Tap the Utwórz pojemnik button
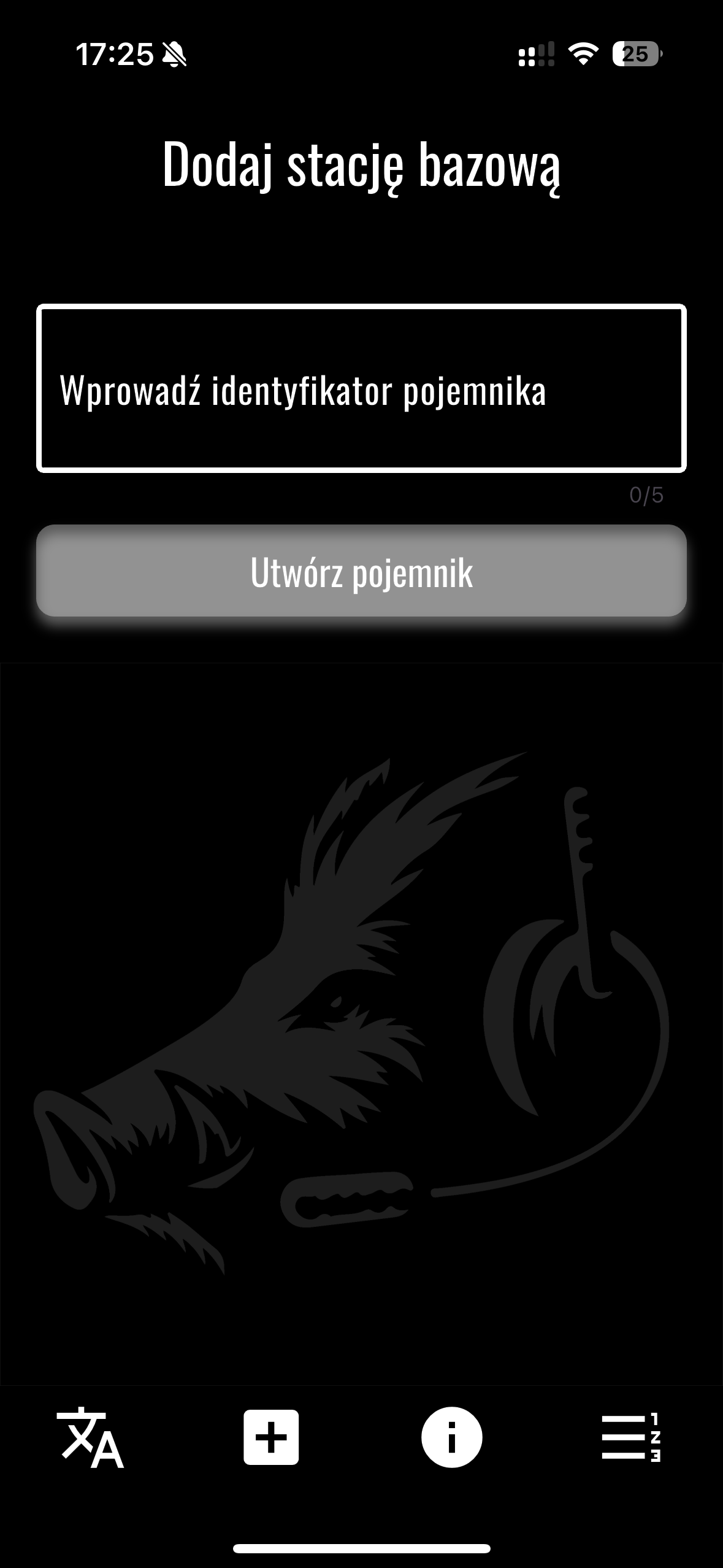Viewport: 723px width, 1568px height. pos(361,571)
